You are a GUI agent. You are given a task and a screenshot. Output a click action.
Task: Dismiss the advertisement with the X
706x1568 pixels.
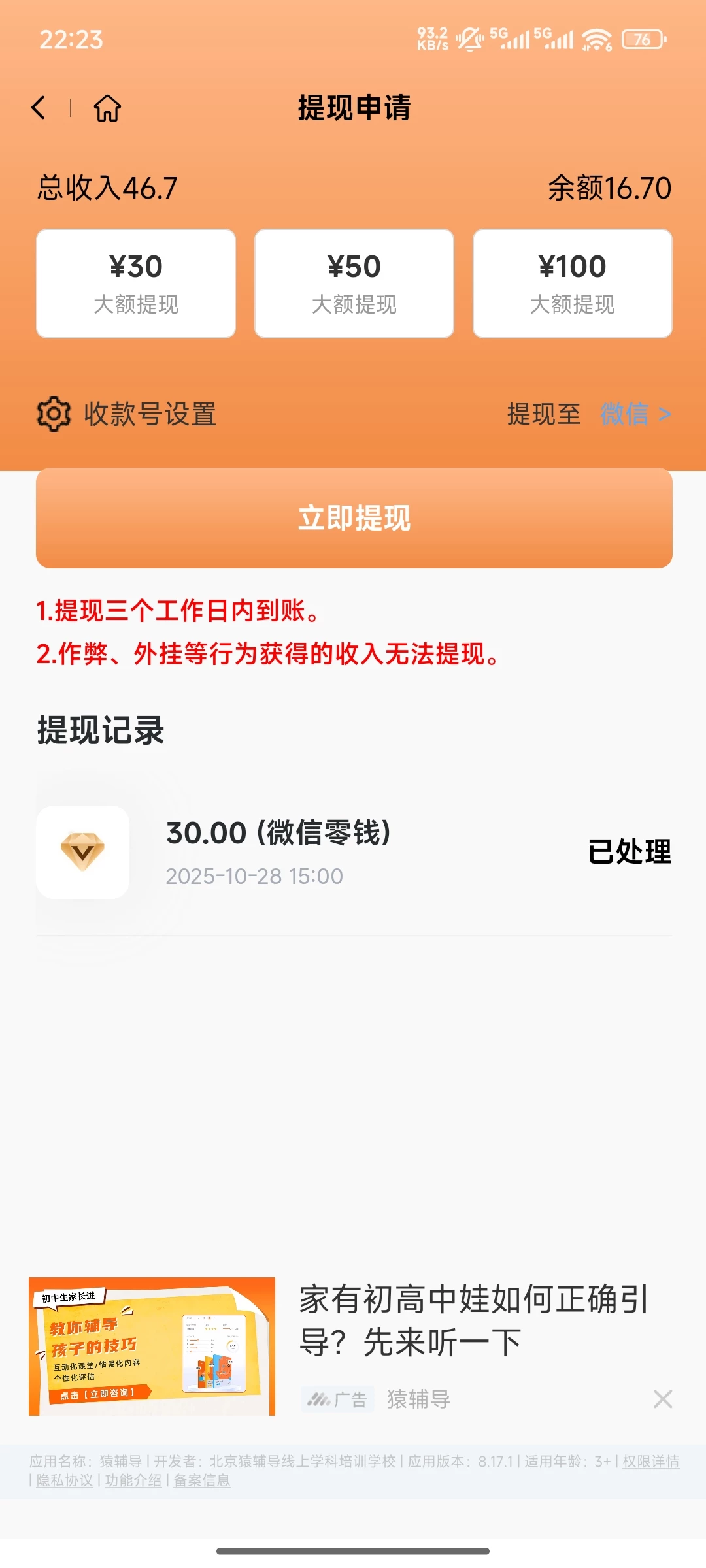[663, 1397]
